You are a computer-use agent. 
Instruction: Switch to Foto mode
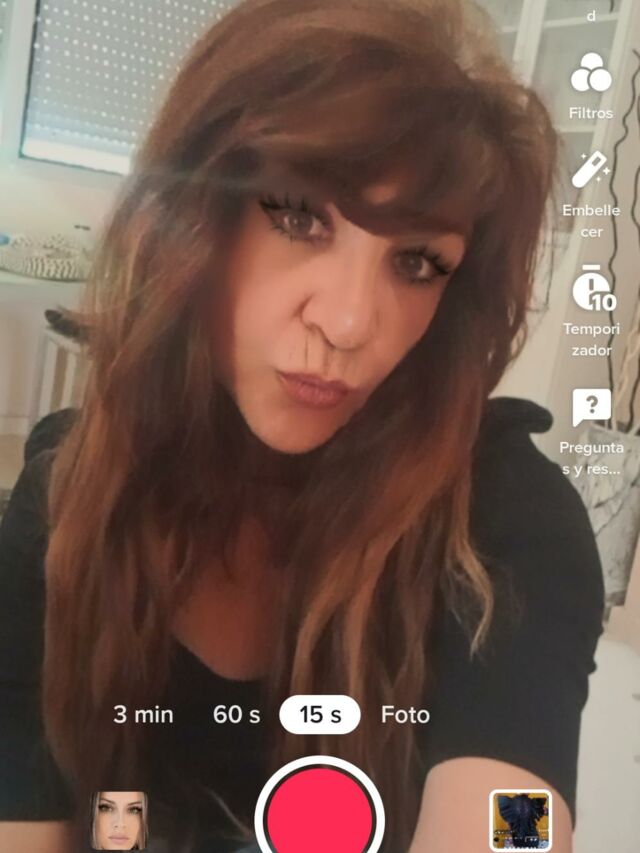point(405,714)
